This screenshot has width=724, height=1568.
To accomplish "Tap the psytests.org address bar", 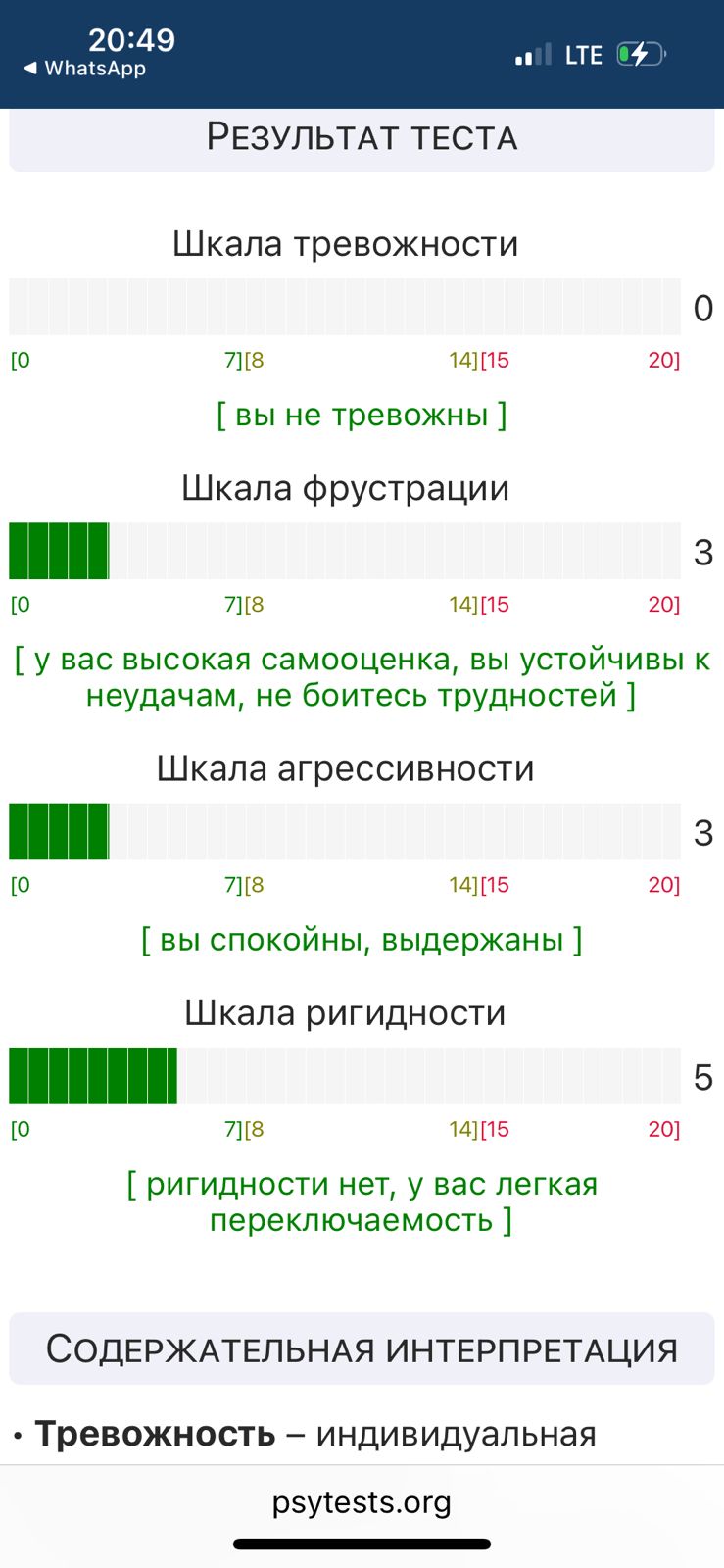I will coord(362,1501).
